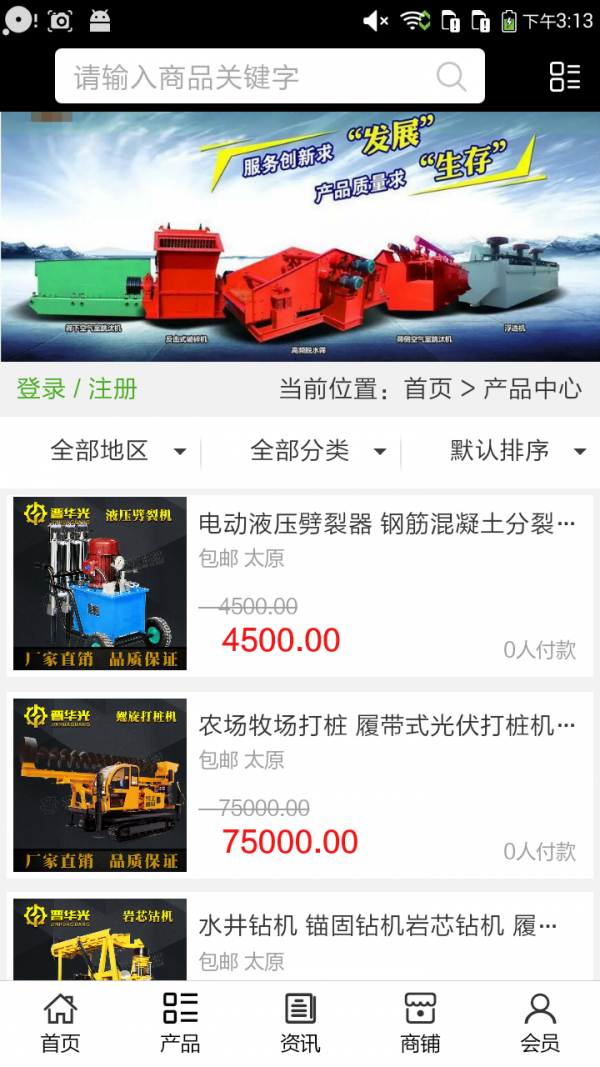
Task: Switch to the 首页 tab
Action: pyautogui.click(x=60, y=1023)
